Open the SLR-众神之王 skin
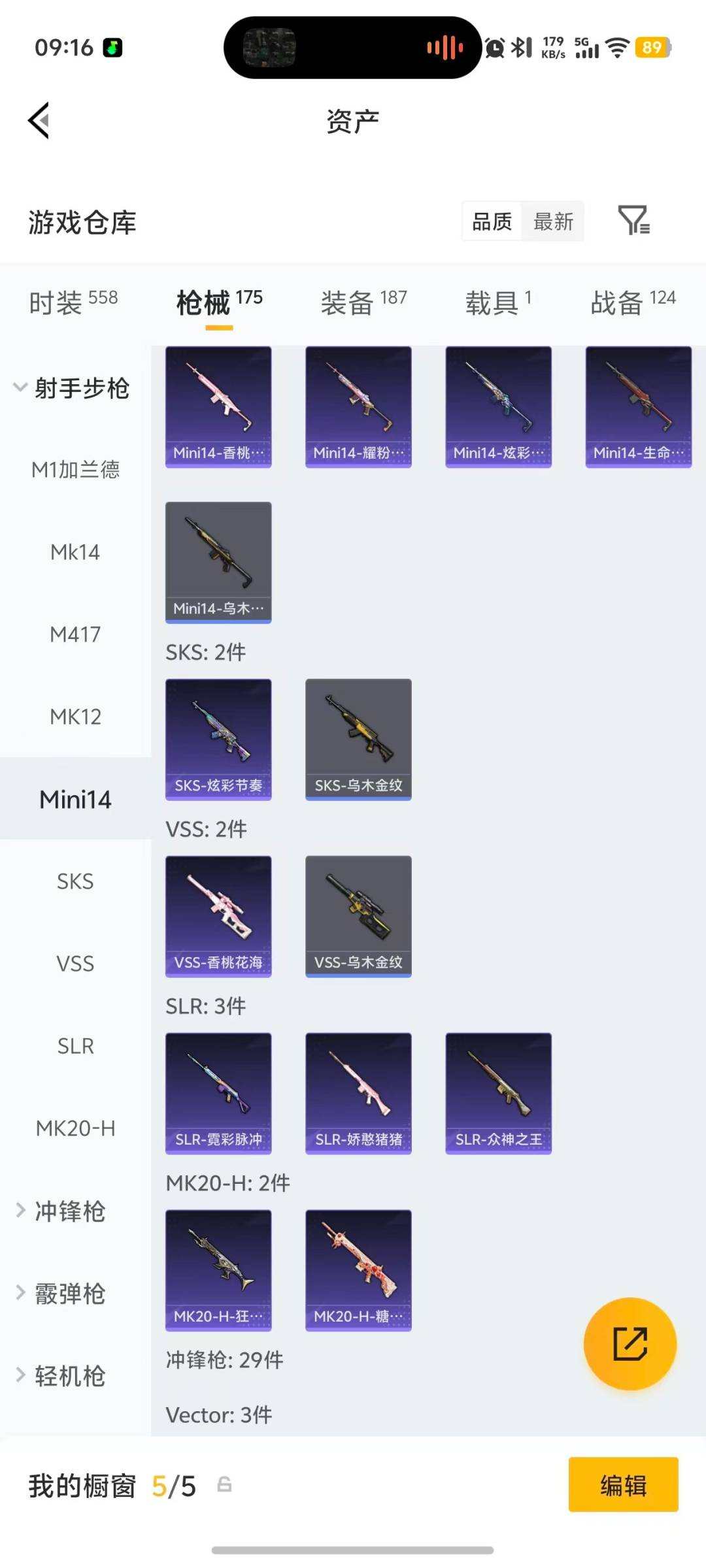This screenshot has width=706, height=1568. (x=498, y=1094)
